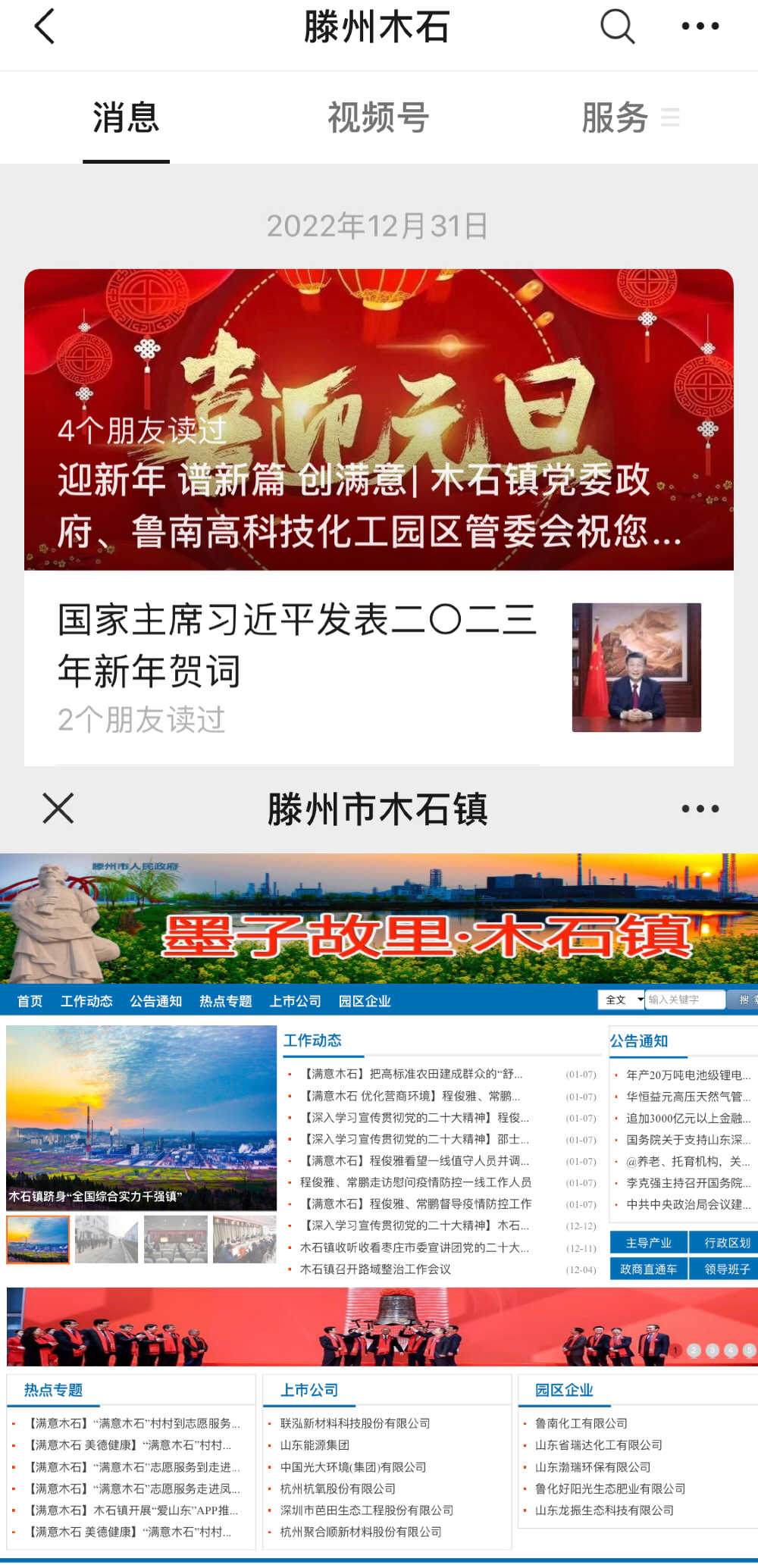This screenshot has width=758, height=1568.
Task: Switch to the 视频号 tab
Action: (x=378, y=118)
